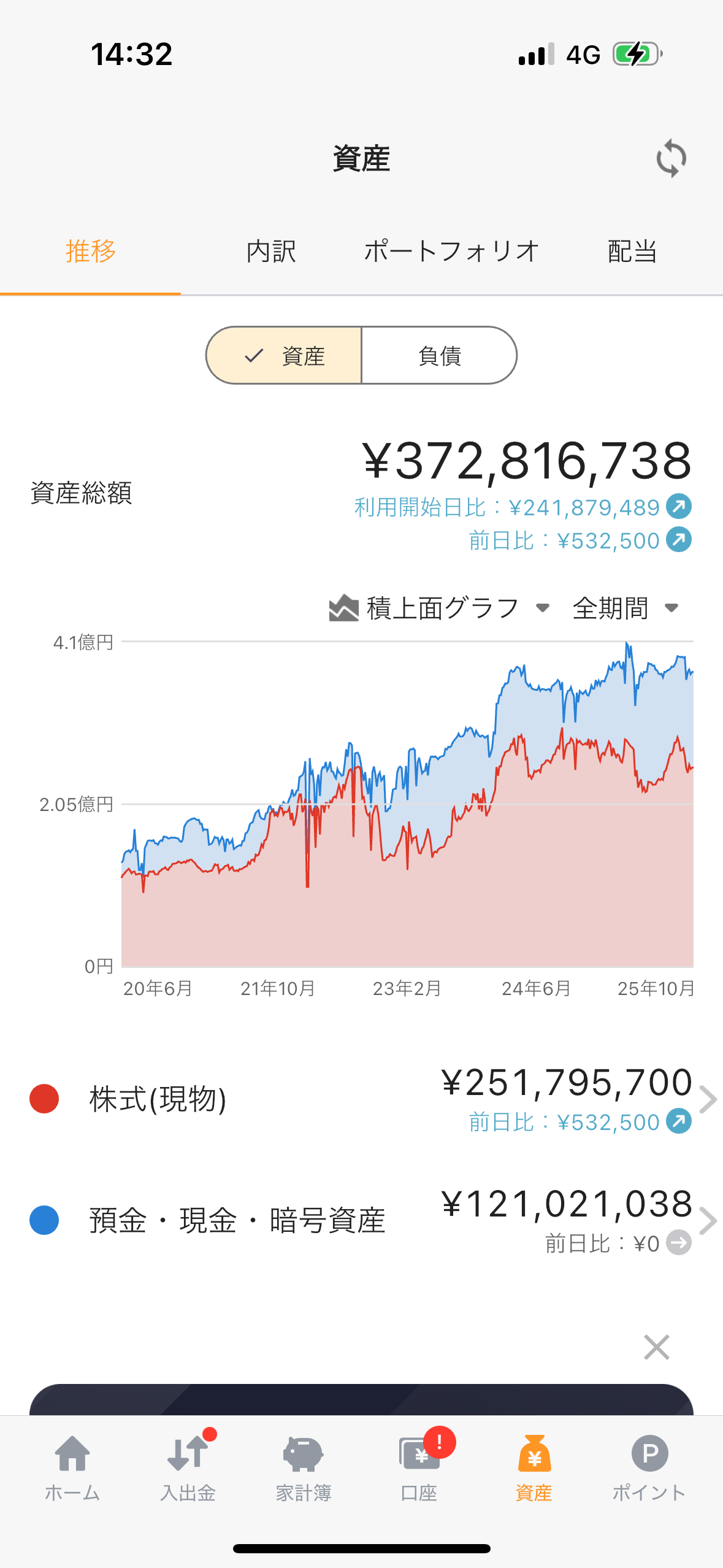Viewport: 723px width, 1568px height.
Task: Select the 推移 tab
Action: tap(91, 252)
